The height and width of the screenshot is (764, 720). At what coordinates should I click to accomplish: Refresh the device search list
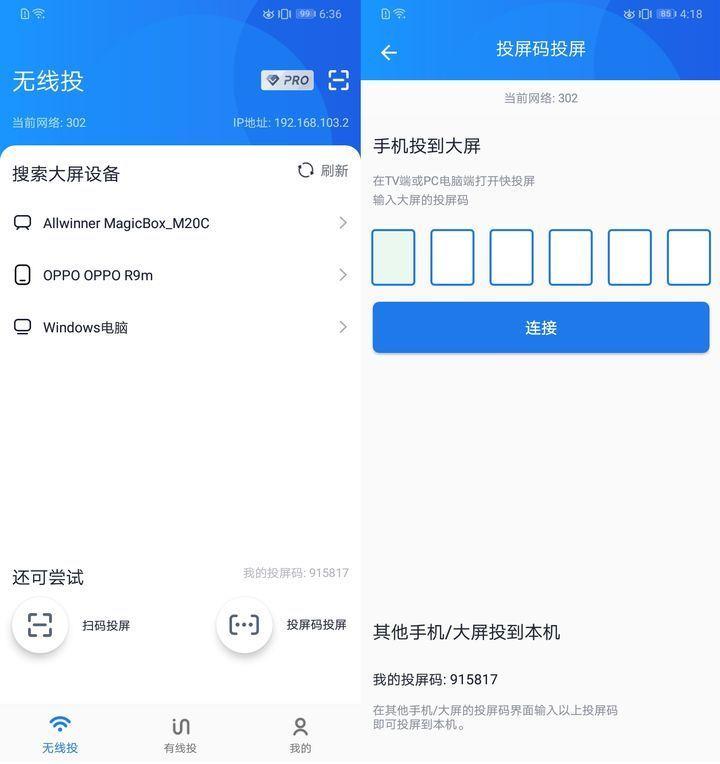point(323,171)
